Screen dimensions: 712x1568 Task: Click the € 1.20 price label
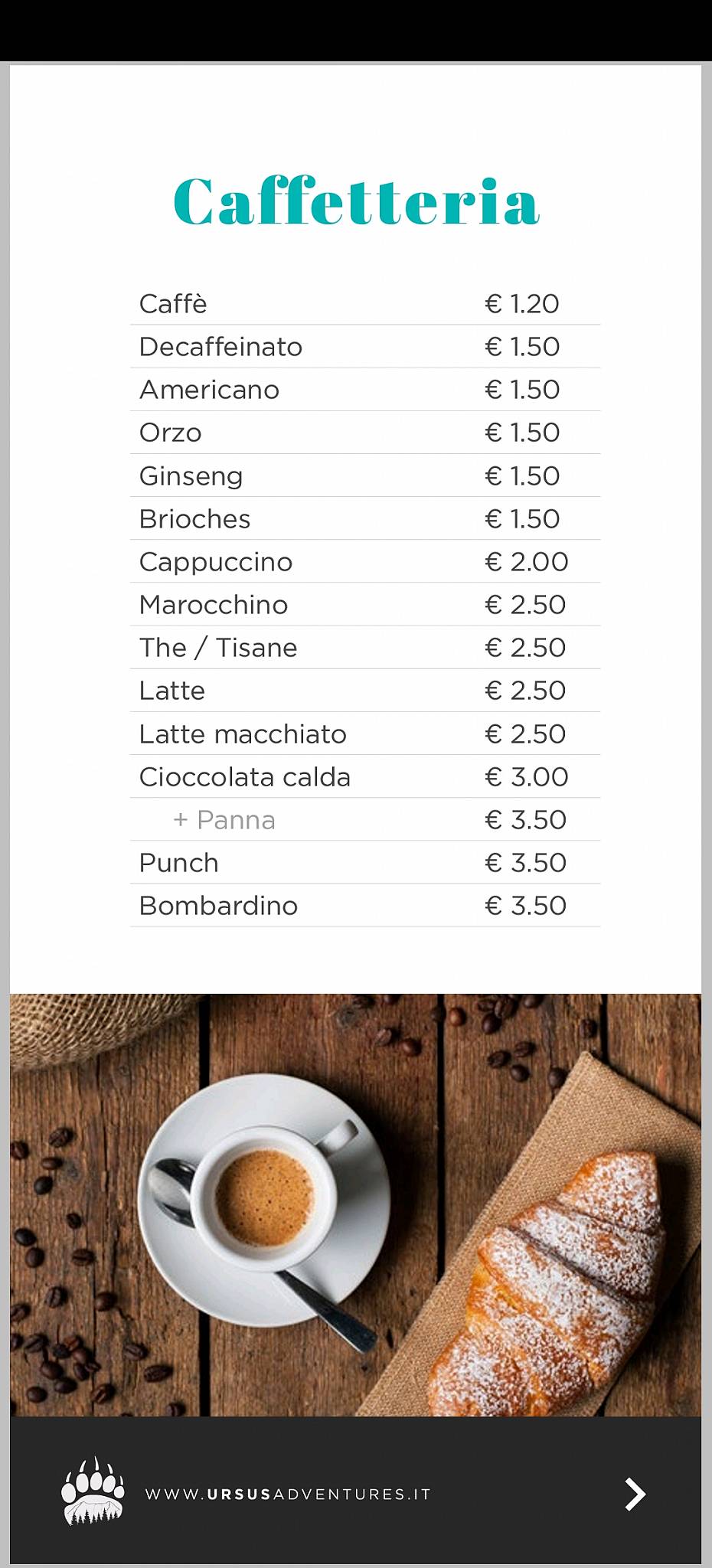coord(523,303)
